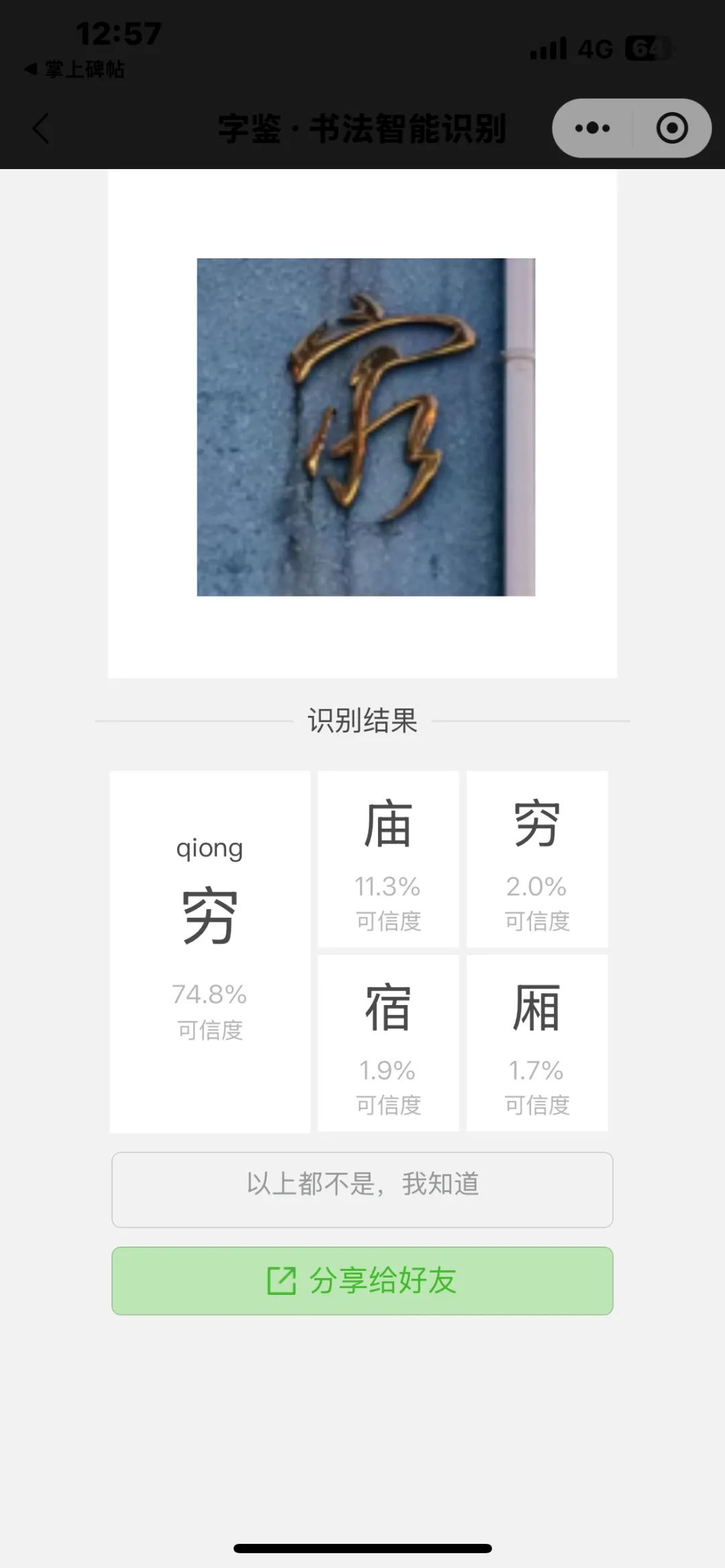The width and height of the screenshot is (725, 1568).
Task: Tap 以上都不是，我知道 button
Action: (362, 1190)
